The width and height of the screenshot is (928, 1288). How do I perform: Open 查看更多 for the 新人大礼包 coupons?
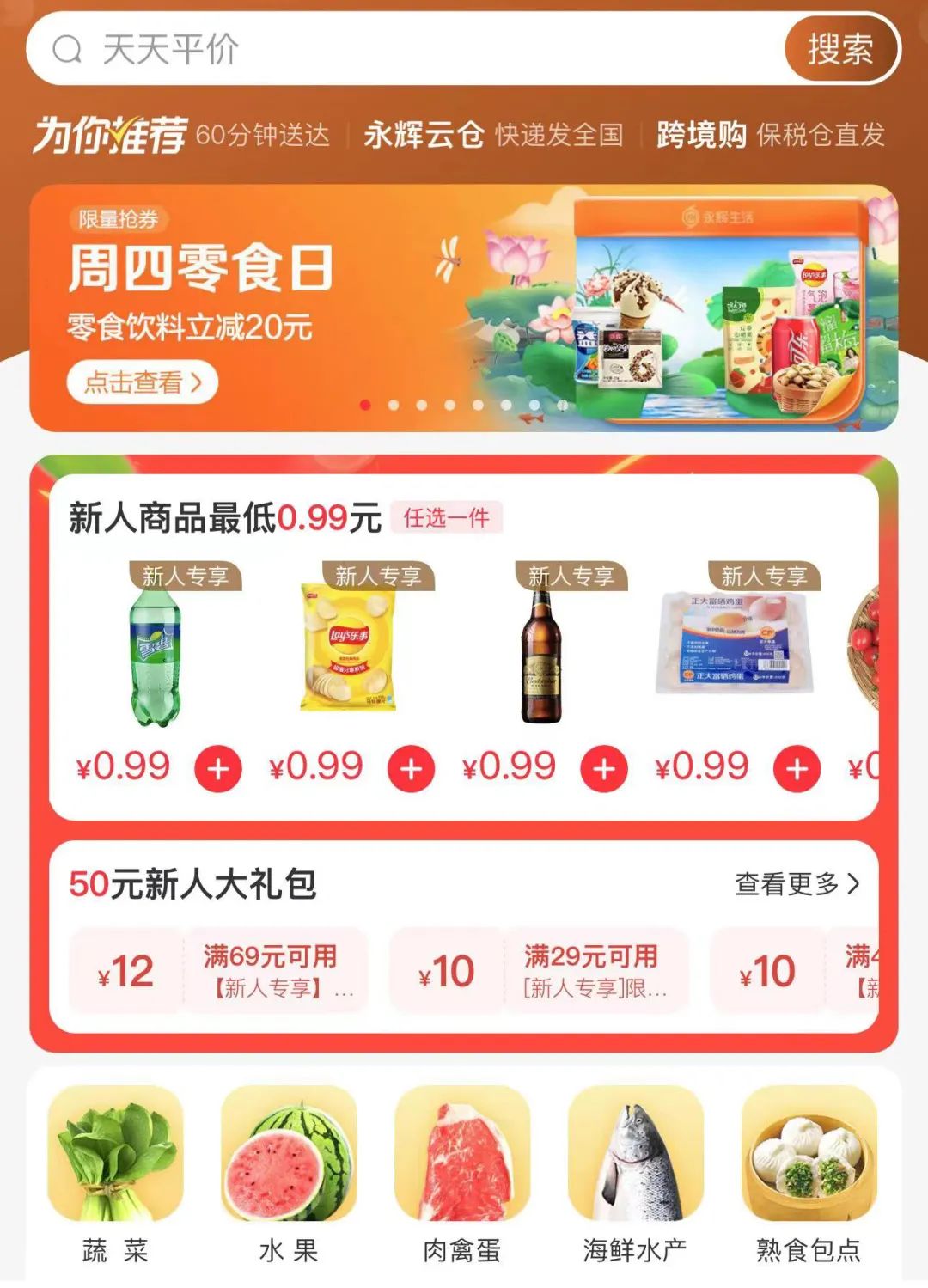pyautogui.click(x=797, y=883)
